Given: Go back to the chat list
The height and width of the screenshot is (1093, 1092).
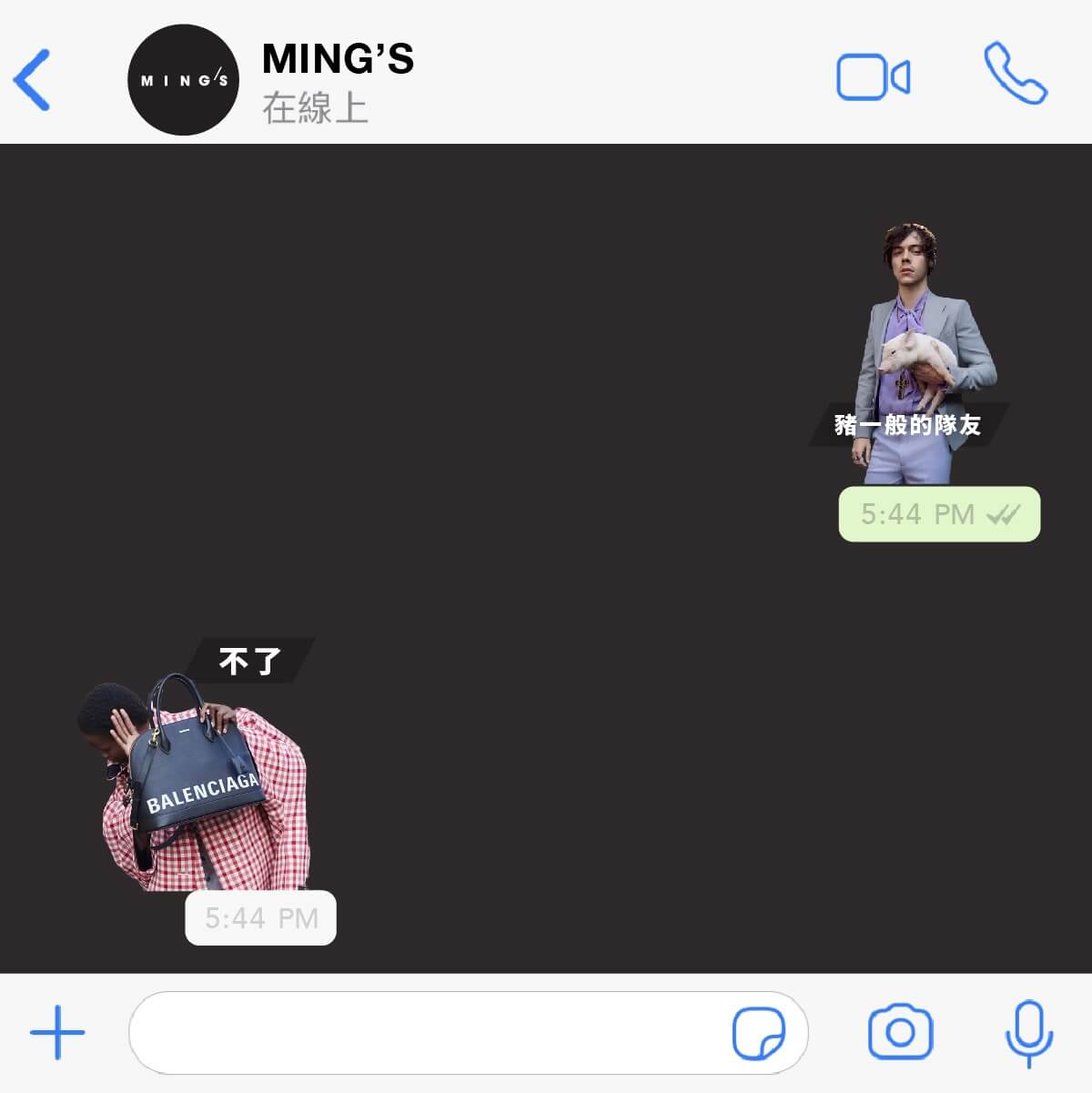Looking at the screenshot, I should [x=33, y=80].
